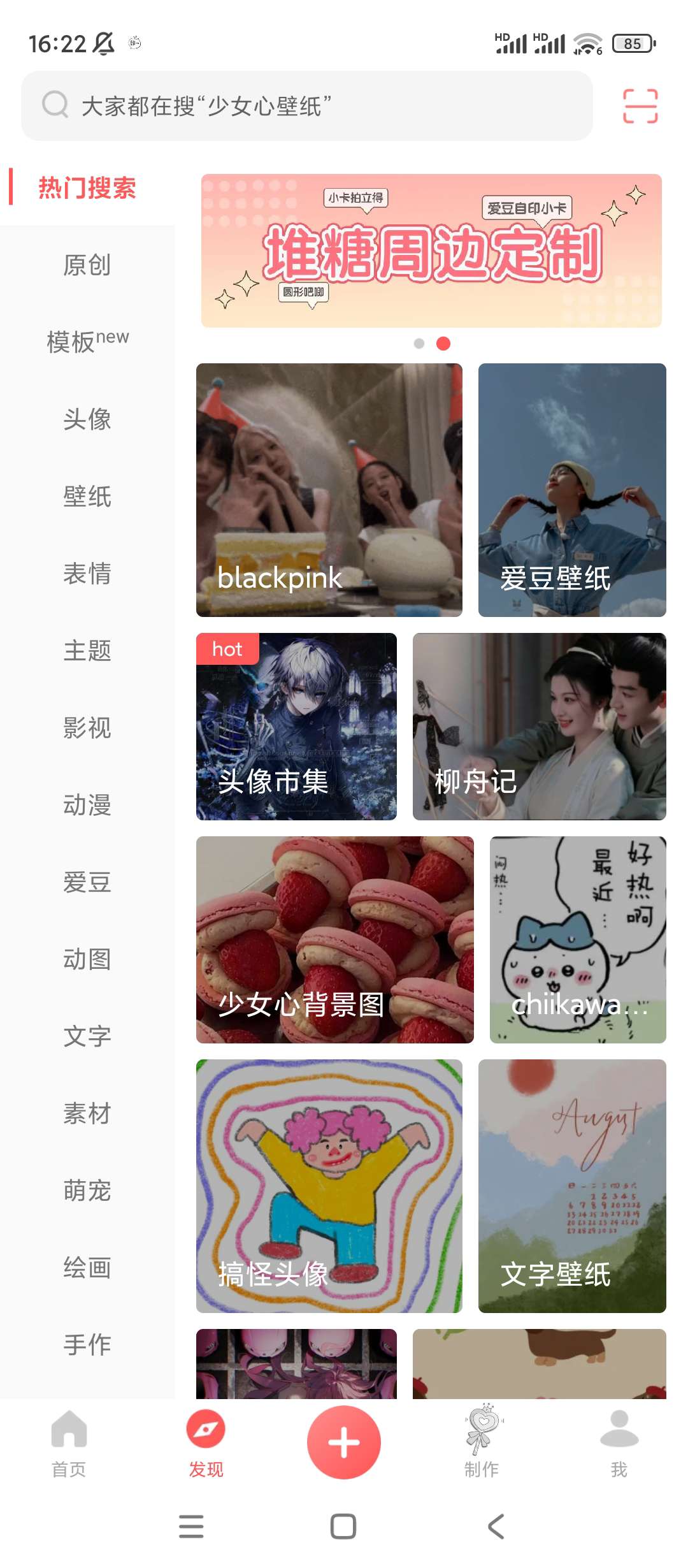Select the 表情 category
The image size is (688, 1568).
tap(87, 574)
